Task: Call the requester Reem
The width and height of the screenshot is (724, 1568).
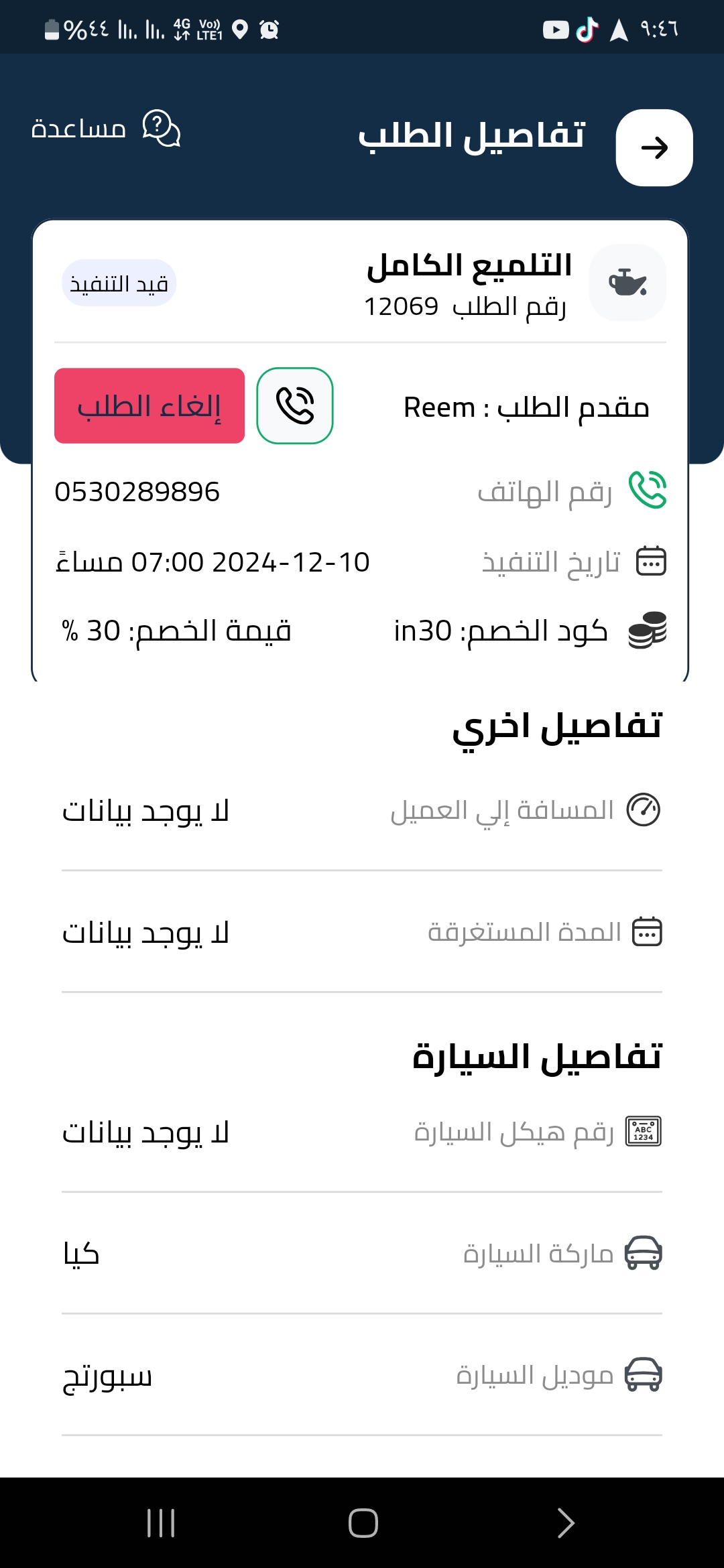Action: 295,405
